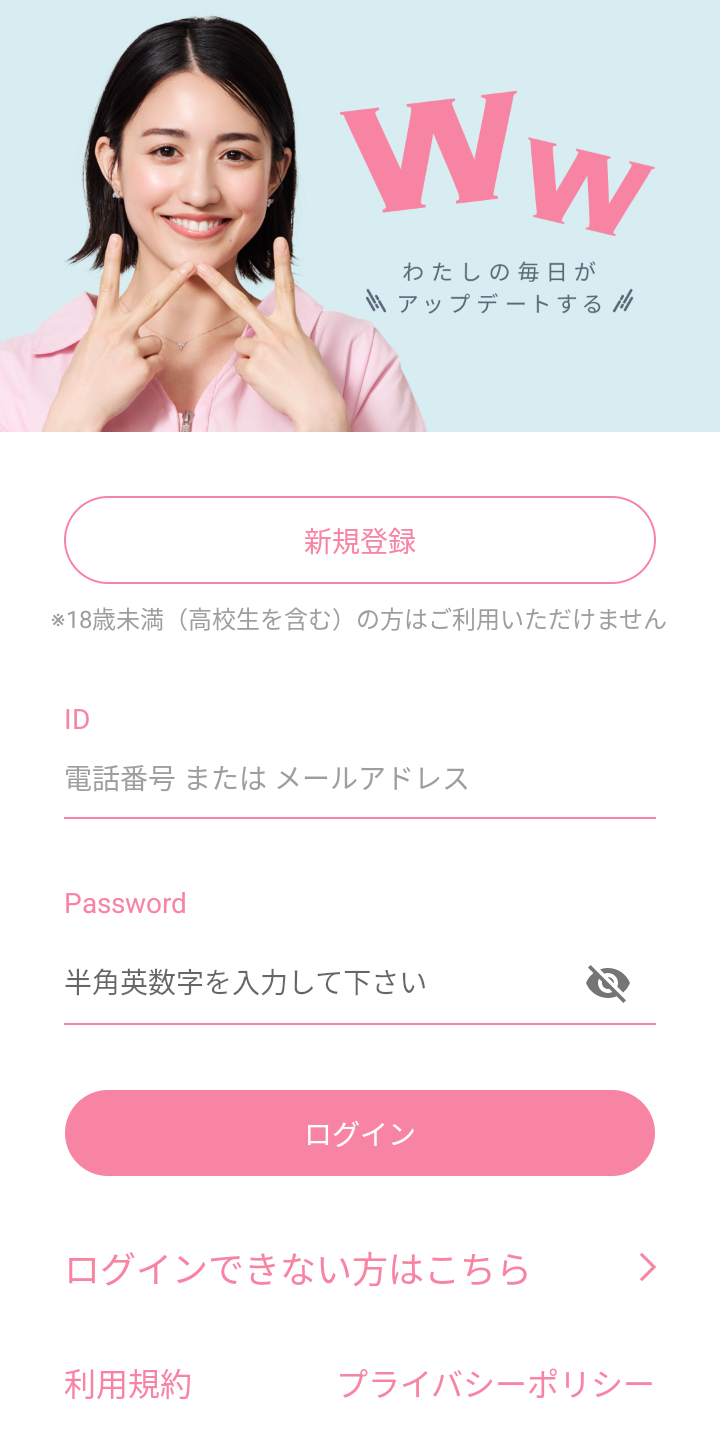Viewport: 720px width, 1436px height.
Task: Open the 利用規約 terms link
Action: pyautogui.click(x=129, y=1386)
